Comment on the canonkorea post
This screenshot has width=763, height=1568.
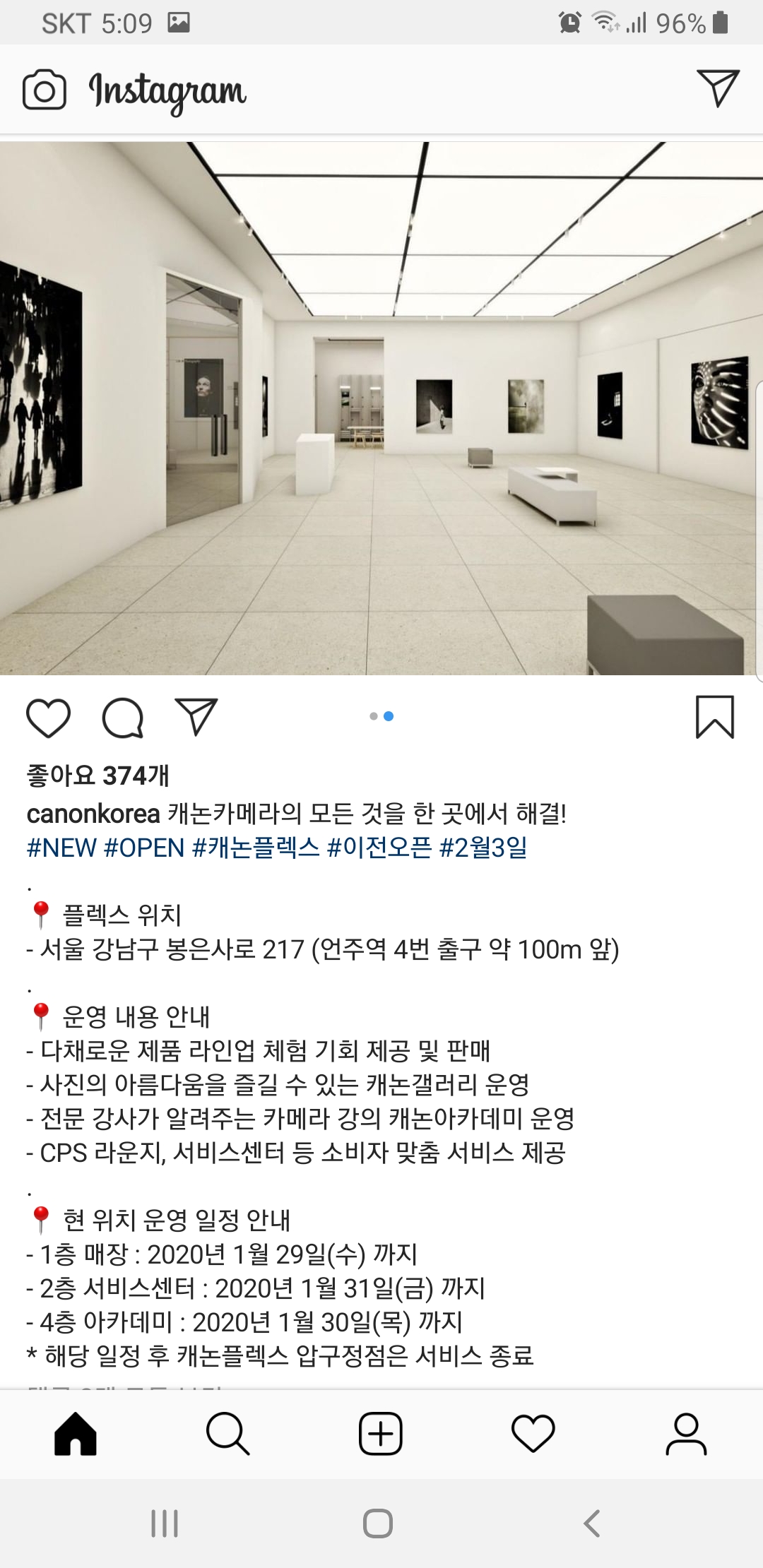point(123,718)
